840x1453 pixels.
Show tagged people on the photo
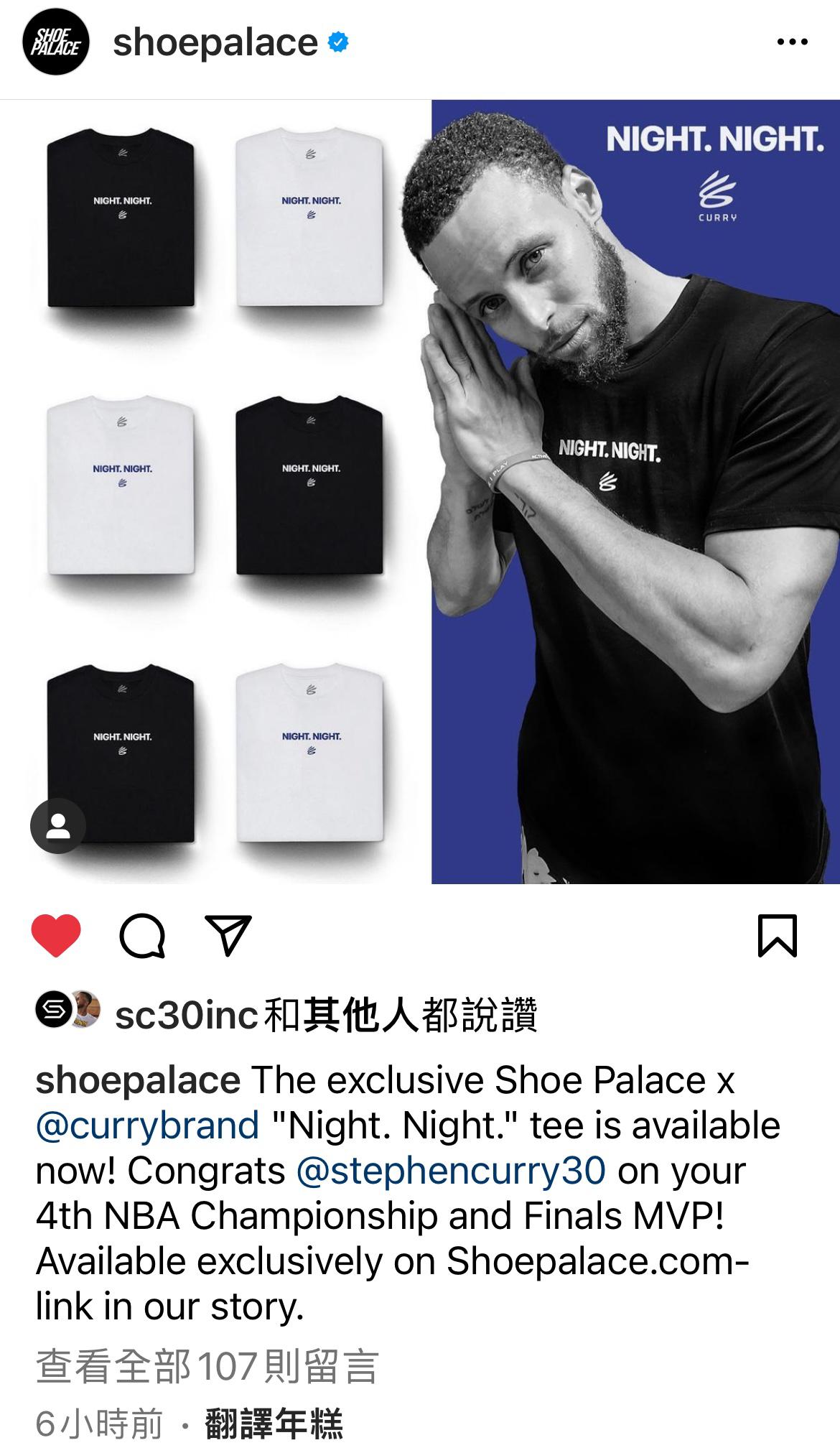pyautogui.click(x=58, y=825)
